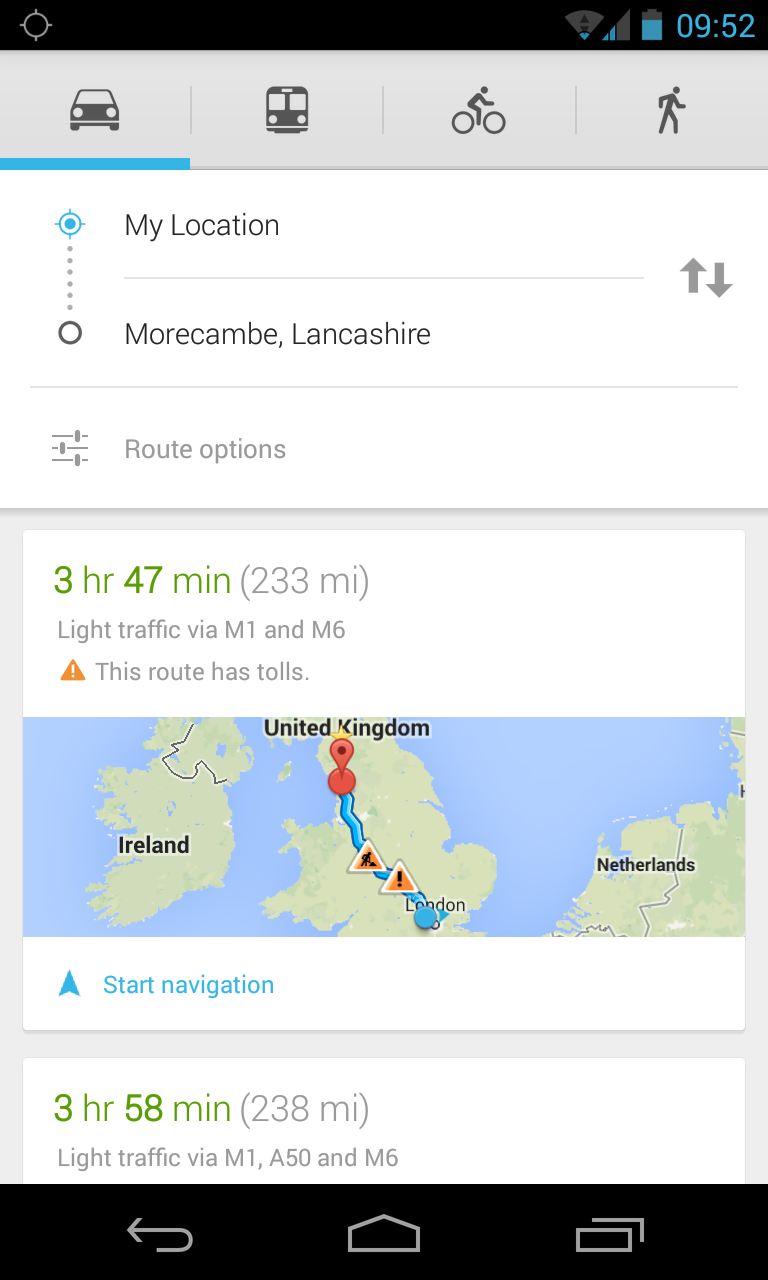Select the cycling directions tab

479,110
